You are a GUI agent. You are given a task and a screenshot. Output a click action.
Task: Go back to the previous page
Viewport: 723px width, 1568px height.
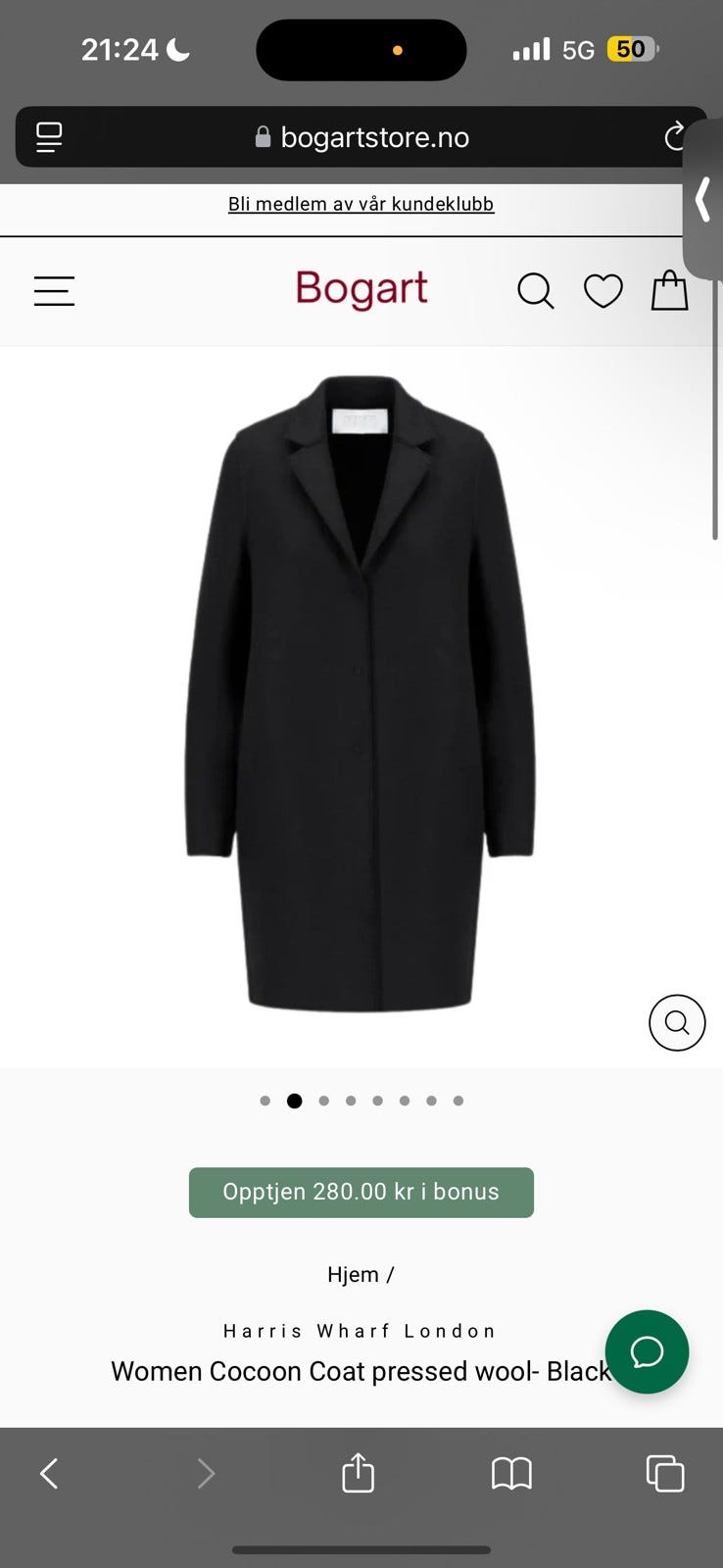[49, 1473]
